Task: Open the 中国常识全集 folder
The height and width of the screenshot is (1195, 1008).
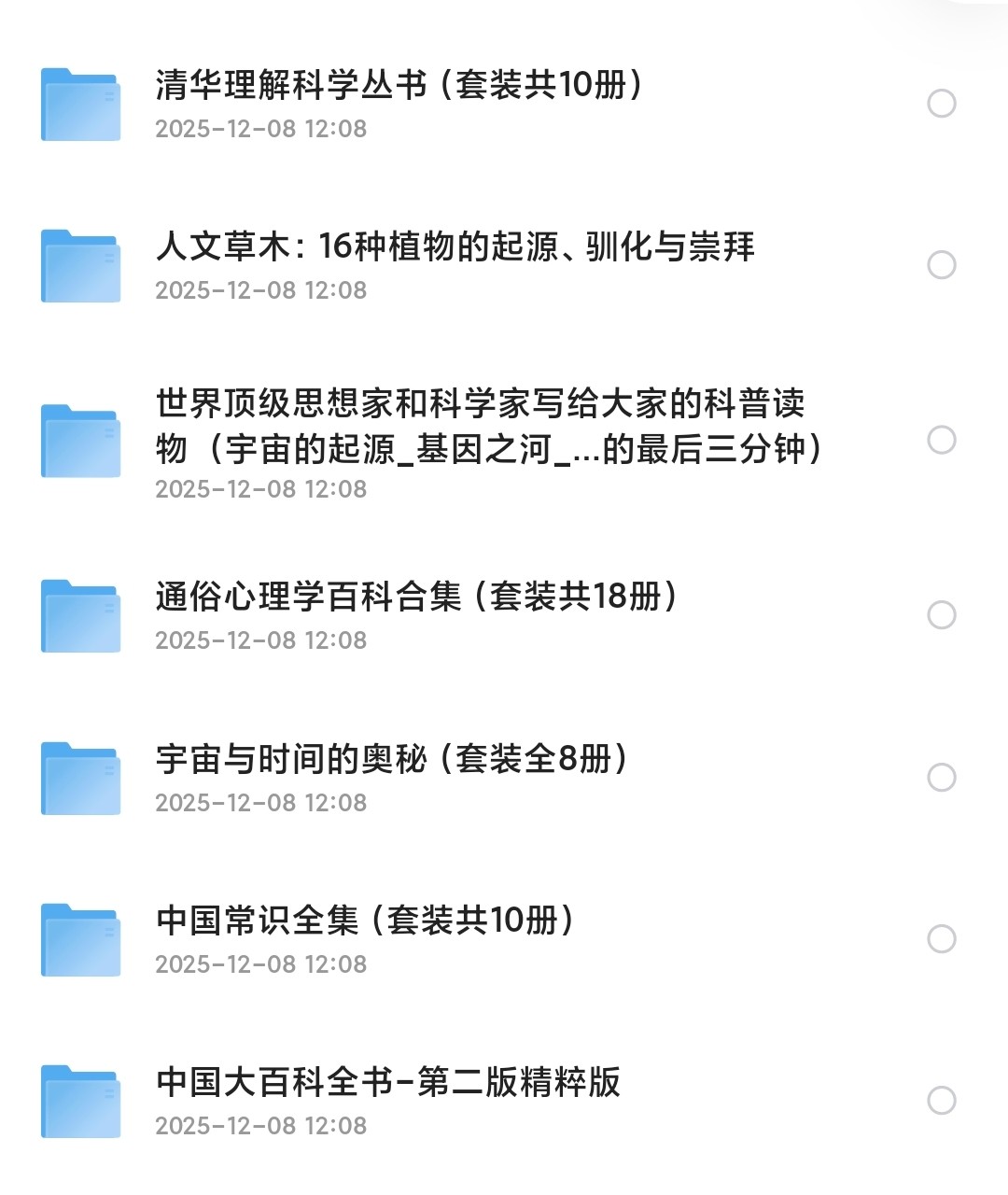Action: pos(365,921)
